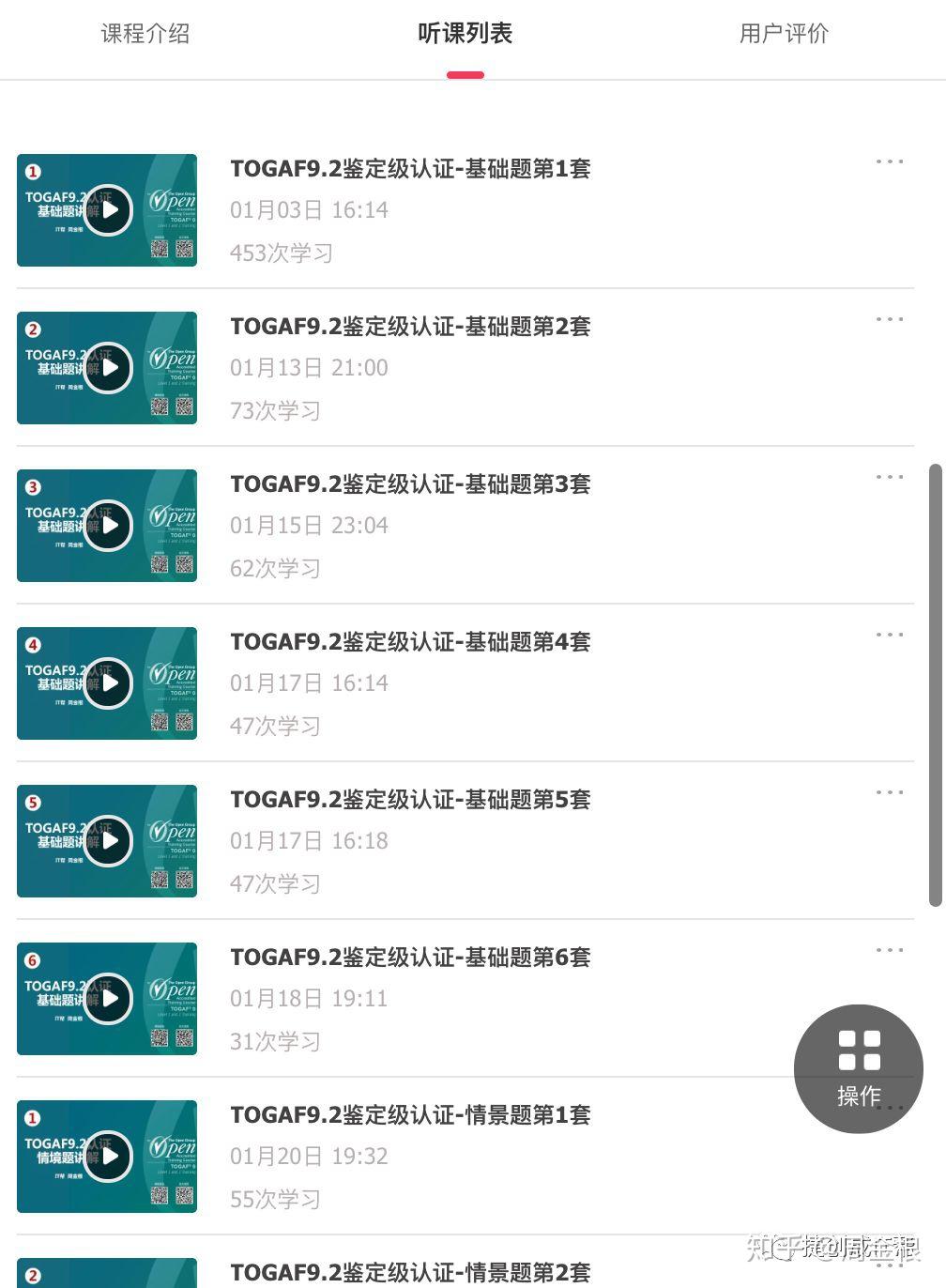The width and height of the screenshot is (946, 1288).
Task: Switch to the 课程介绍 tab
Action: click(145, 34)
